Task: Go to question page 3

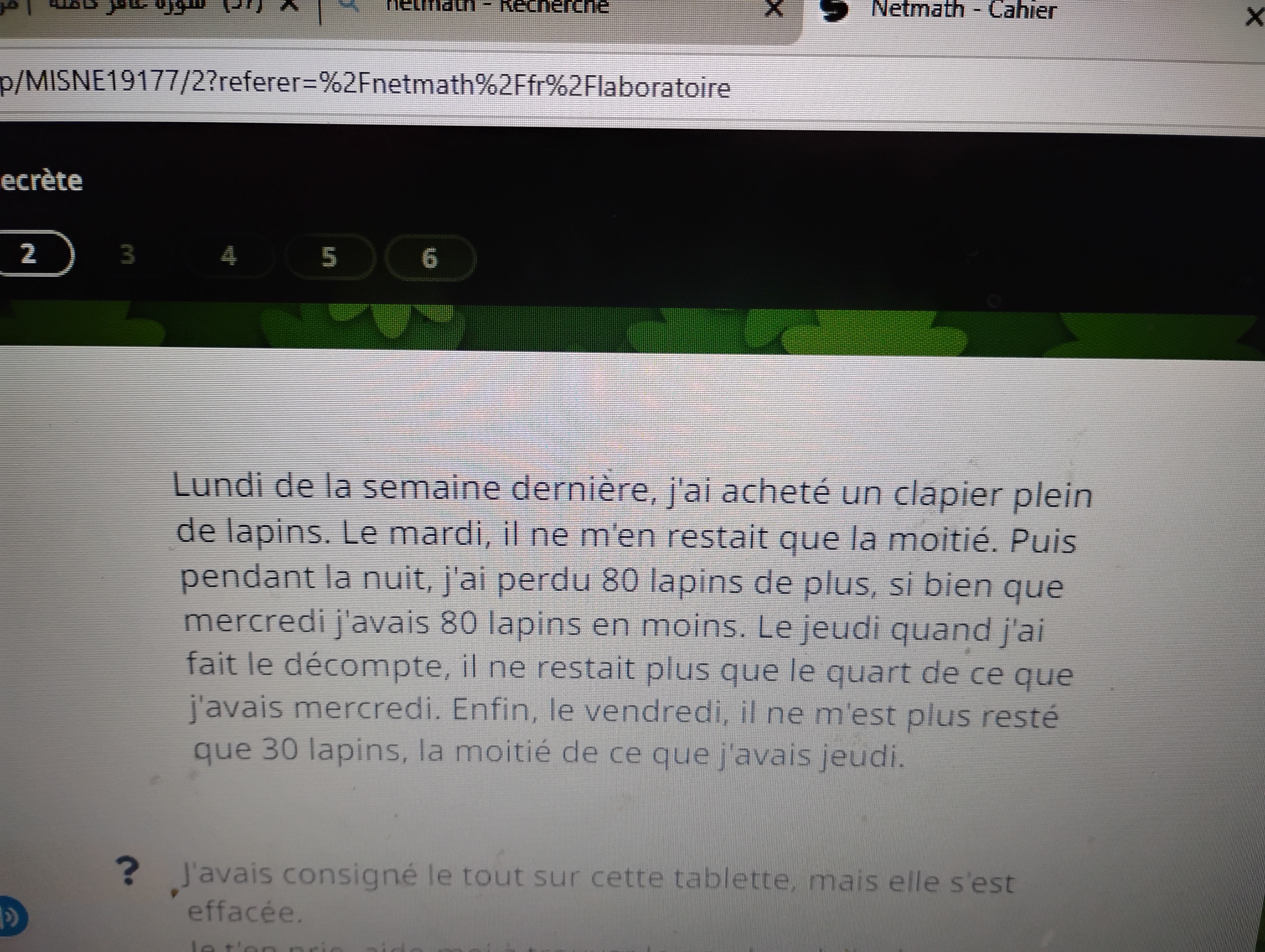Action: (127, 254)
